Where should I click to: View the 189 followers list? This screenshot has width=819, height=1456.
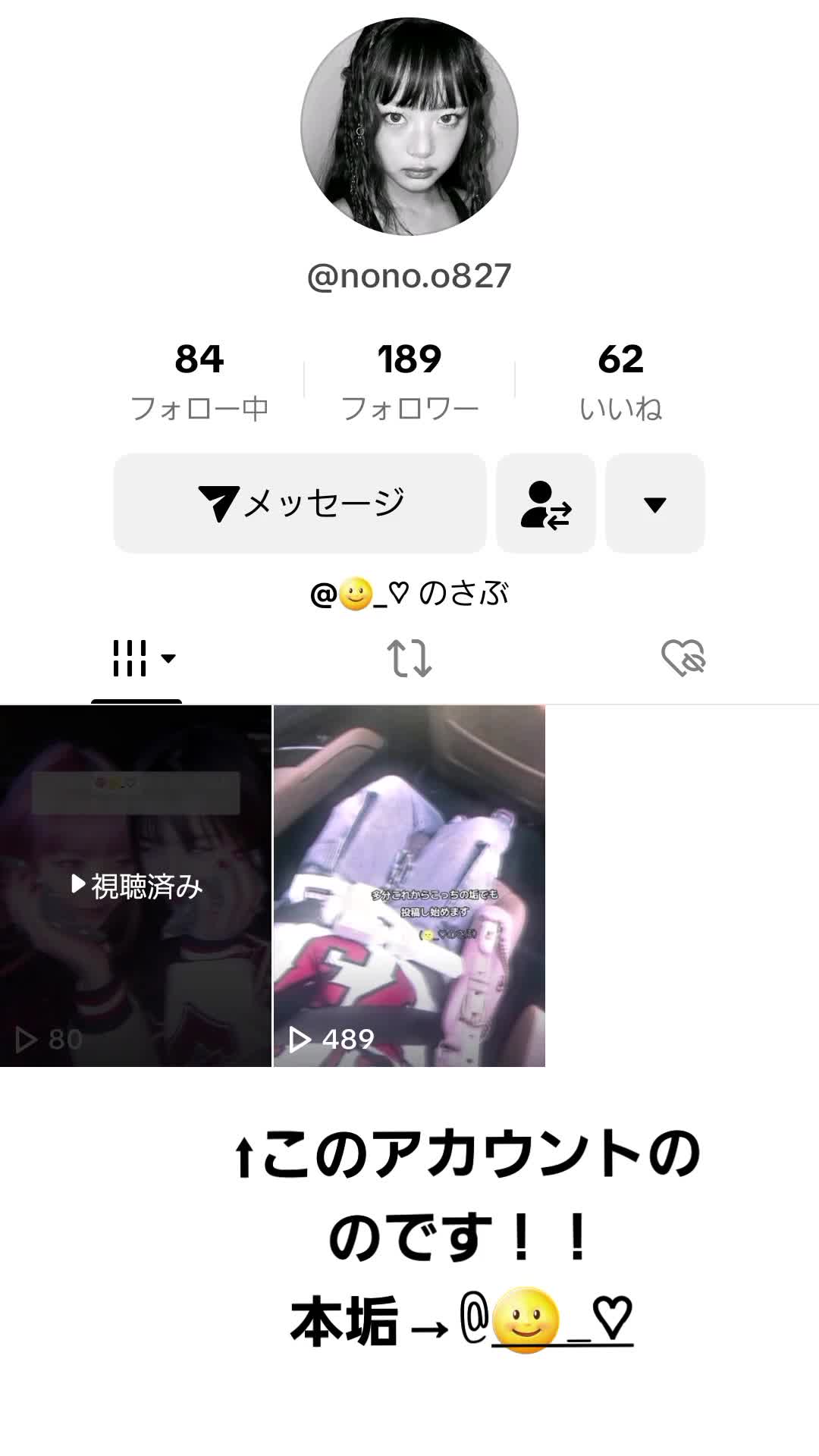click(x=409, y=379)
